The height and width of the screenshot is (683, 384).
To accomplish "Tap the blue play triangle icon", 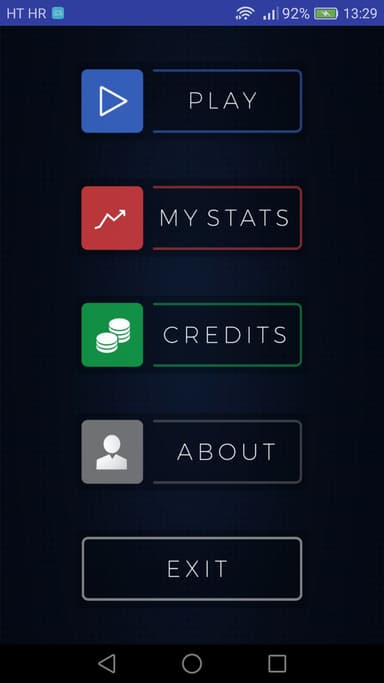I will coord(112,101).
